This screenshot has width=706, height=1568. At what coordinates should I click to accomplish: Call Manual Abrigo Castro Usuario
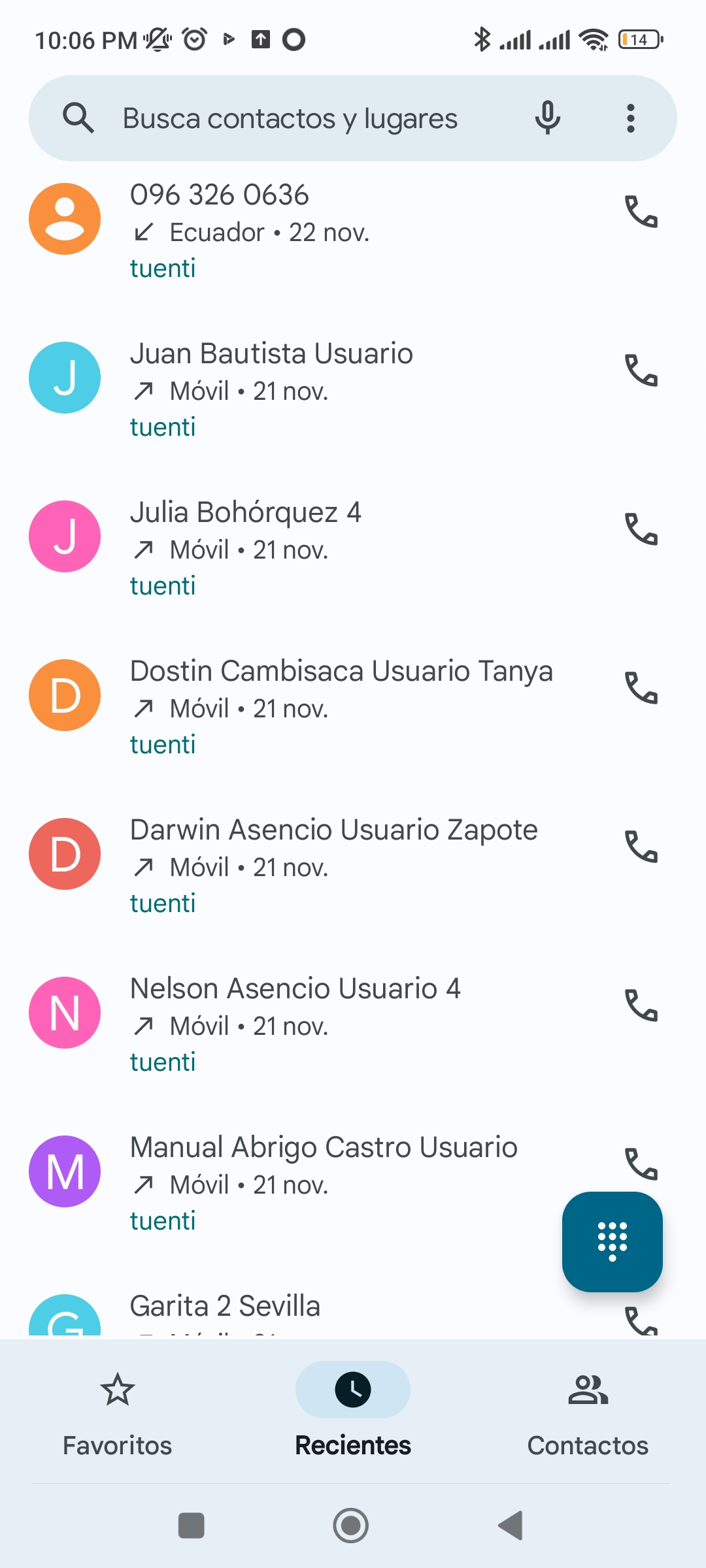coord(641,1163)
